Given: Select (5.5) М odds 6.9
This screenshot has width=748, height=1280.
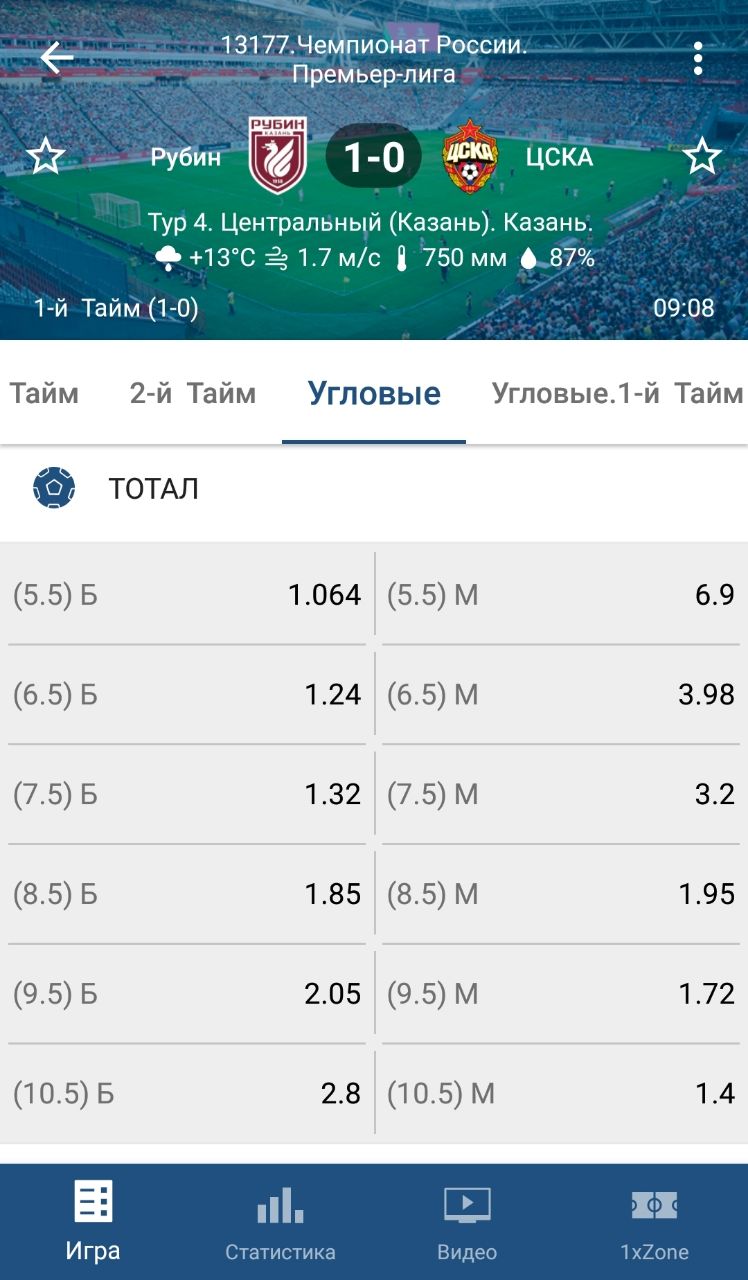Looking at the screenshot, I should [561, 595].
